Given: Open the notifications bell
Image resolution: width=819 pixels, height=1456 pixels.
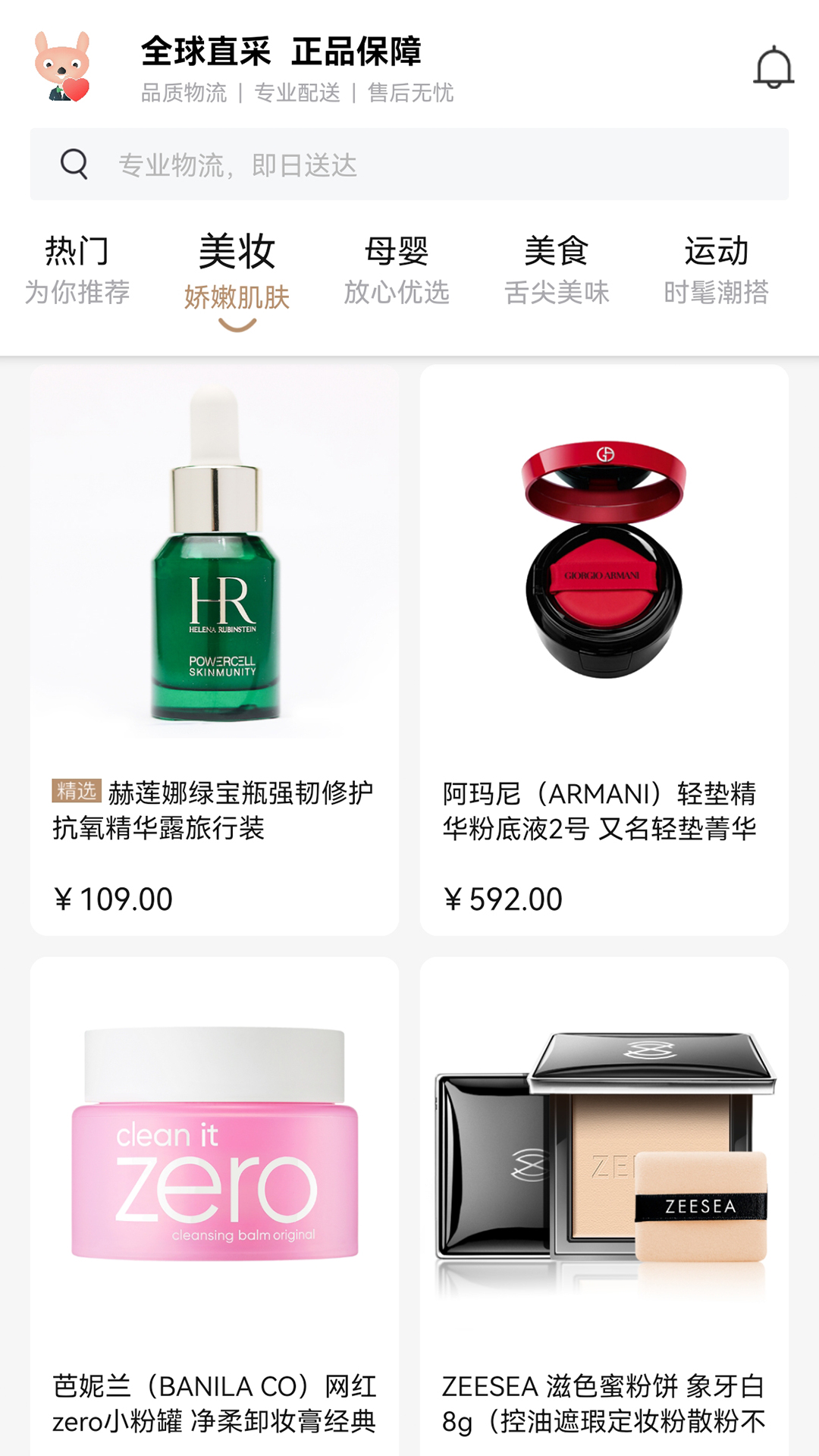Looking at the screenshot, I should [x=773, y=67].
